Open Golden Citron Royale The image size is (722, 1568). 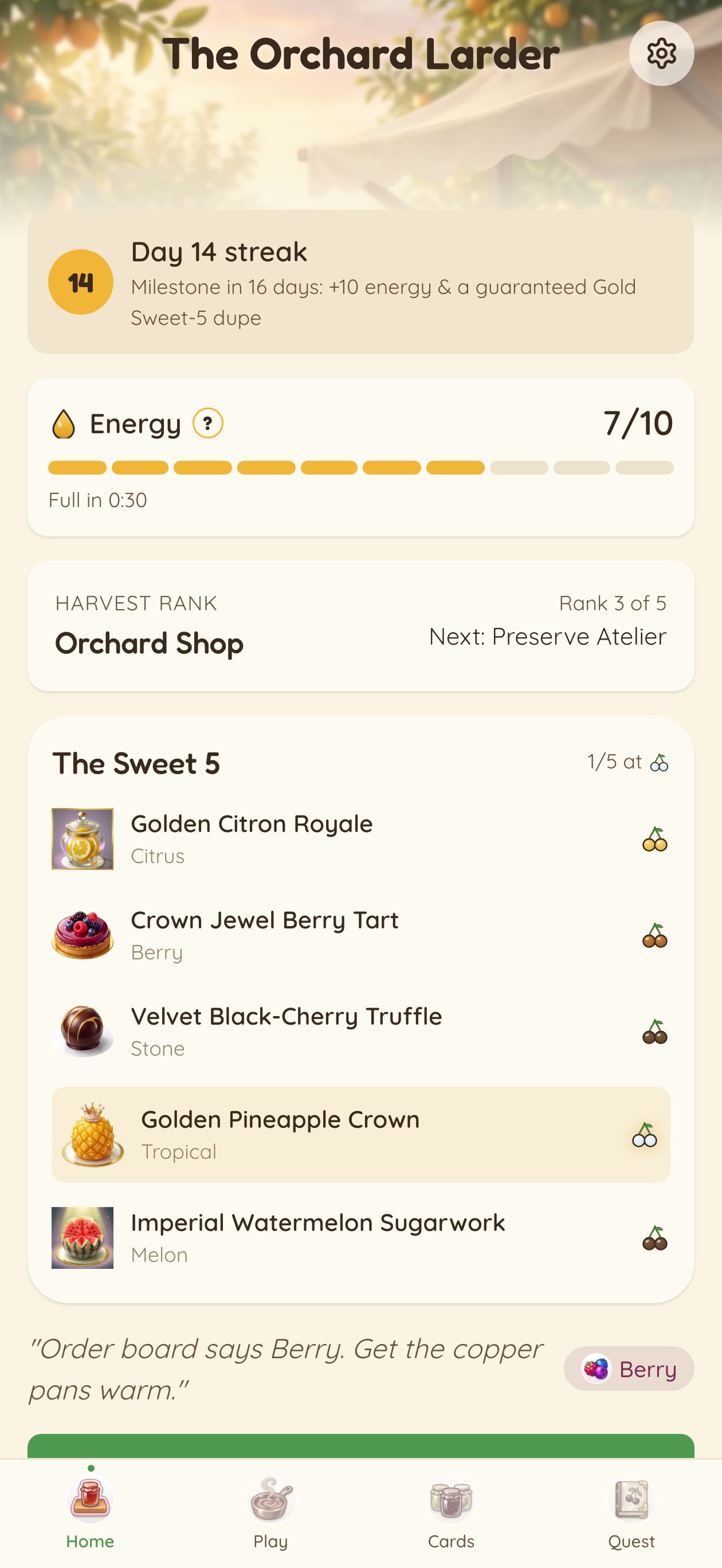(361, 839)
